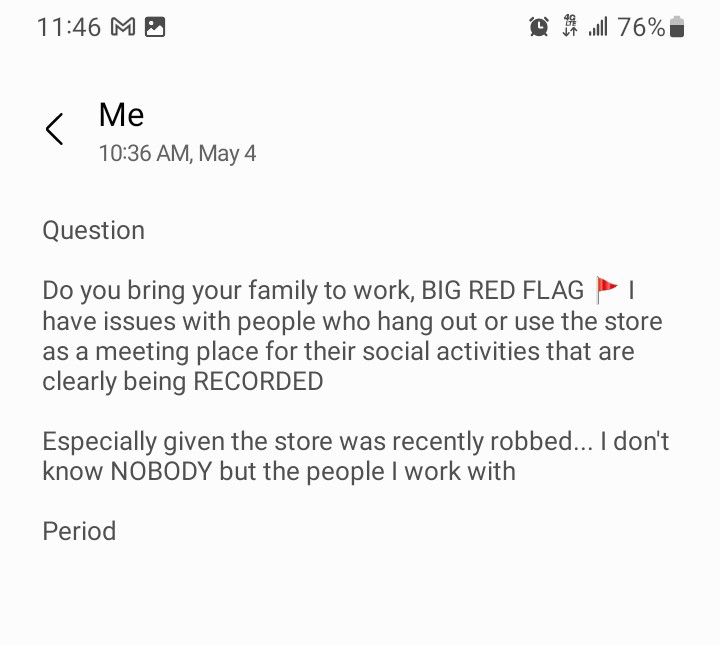Go back using the back arrow
This screenshot has height=645, width=720.
coord(54,129)
